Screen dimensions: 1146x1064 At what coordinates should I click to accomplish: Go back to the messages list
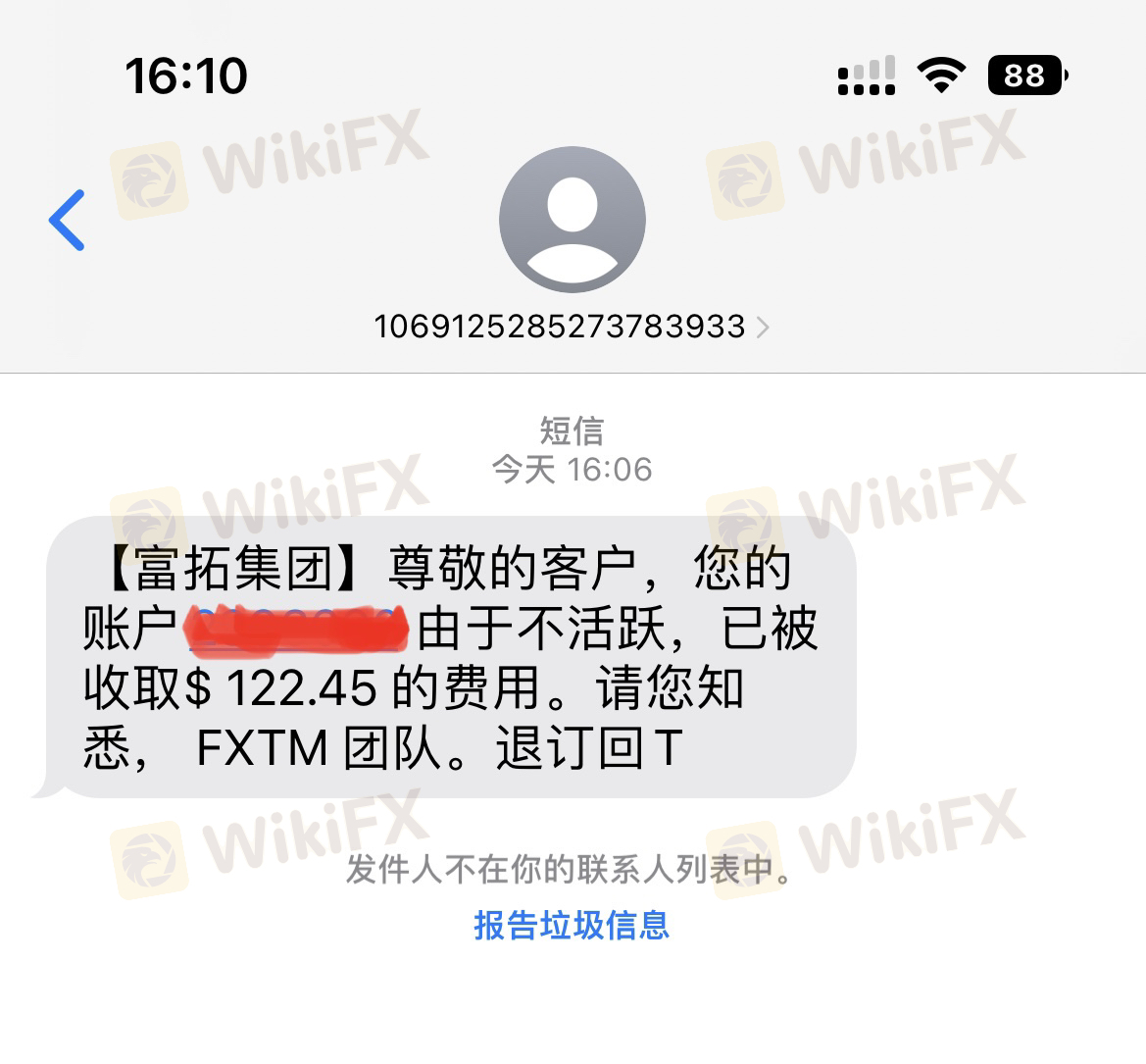pyautogui.click(x=67, y=220)
